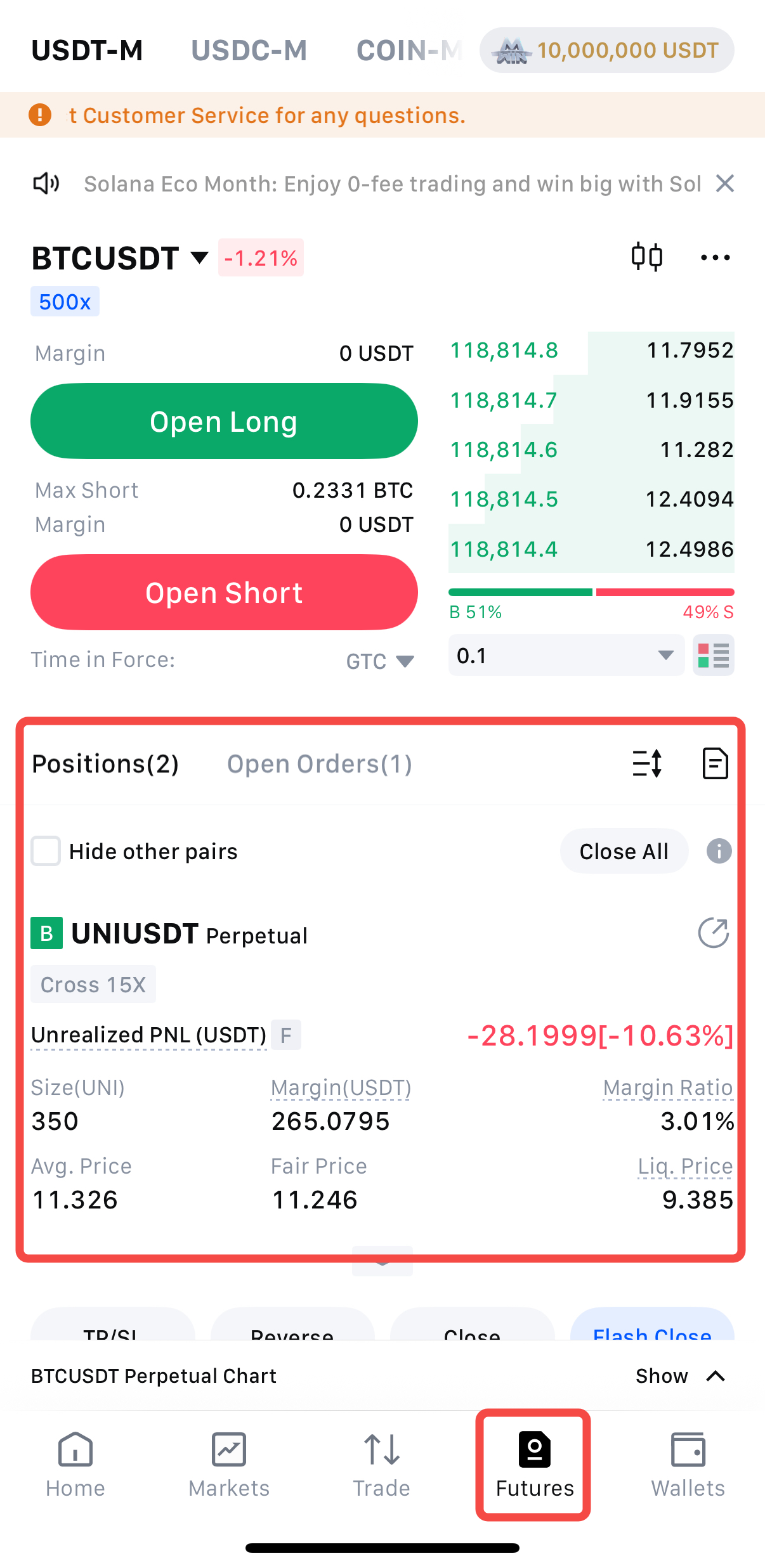The image size is (765, 1568).
Task: Check the Hide other pairs box
Action: point(46,851)
